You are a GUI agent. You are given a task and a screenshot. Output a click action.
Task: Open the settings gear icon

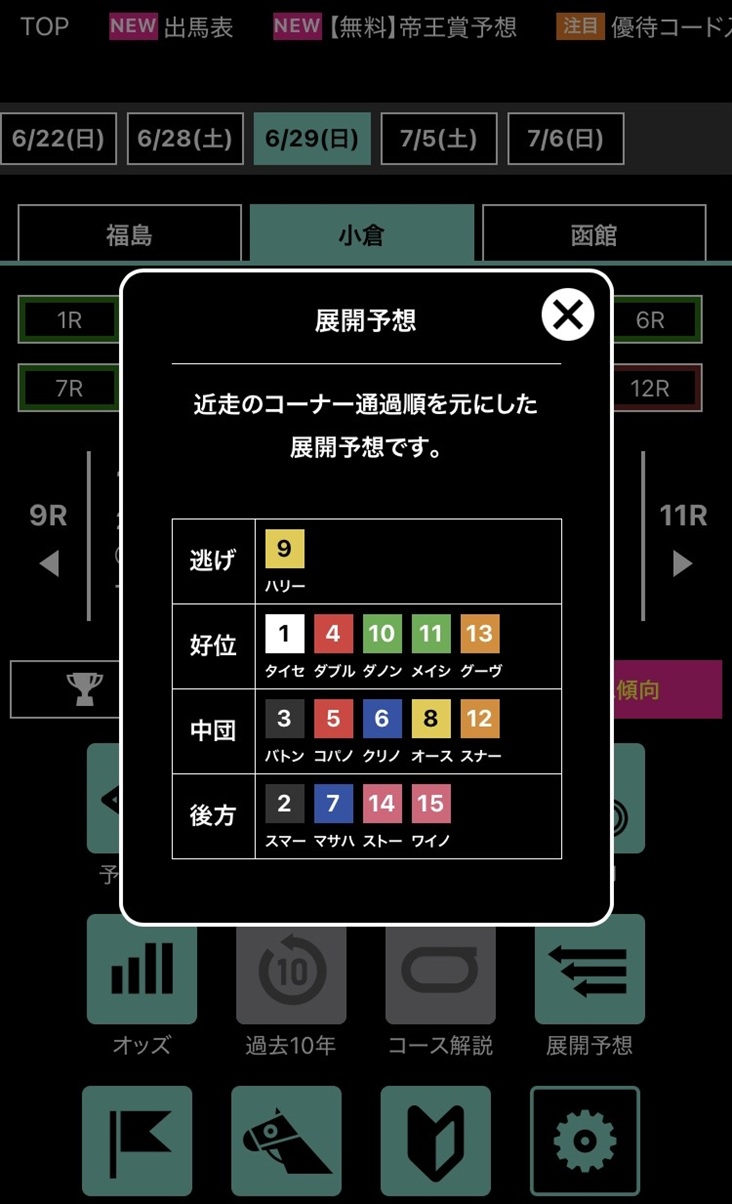coord(584,1142)
